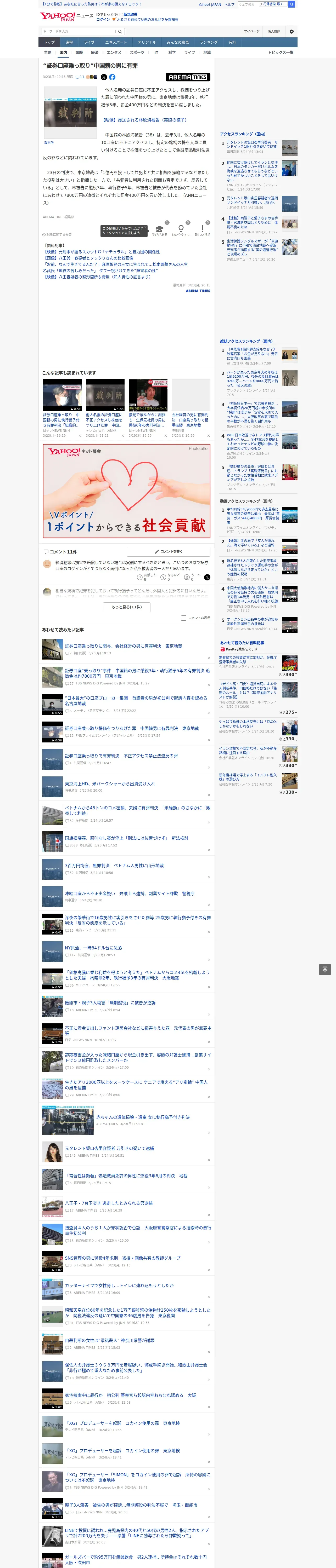Tap the back-to-top arrow button
The image size is (336, 1568).
coord(325,969)
